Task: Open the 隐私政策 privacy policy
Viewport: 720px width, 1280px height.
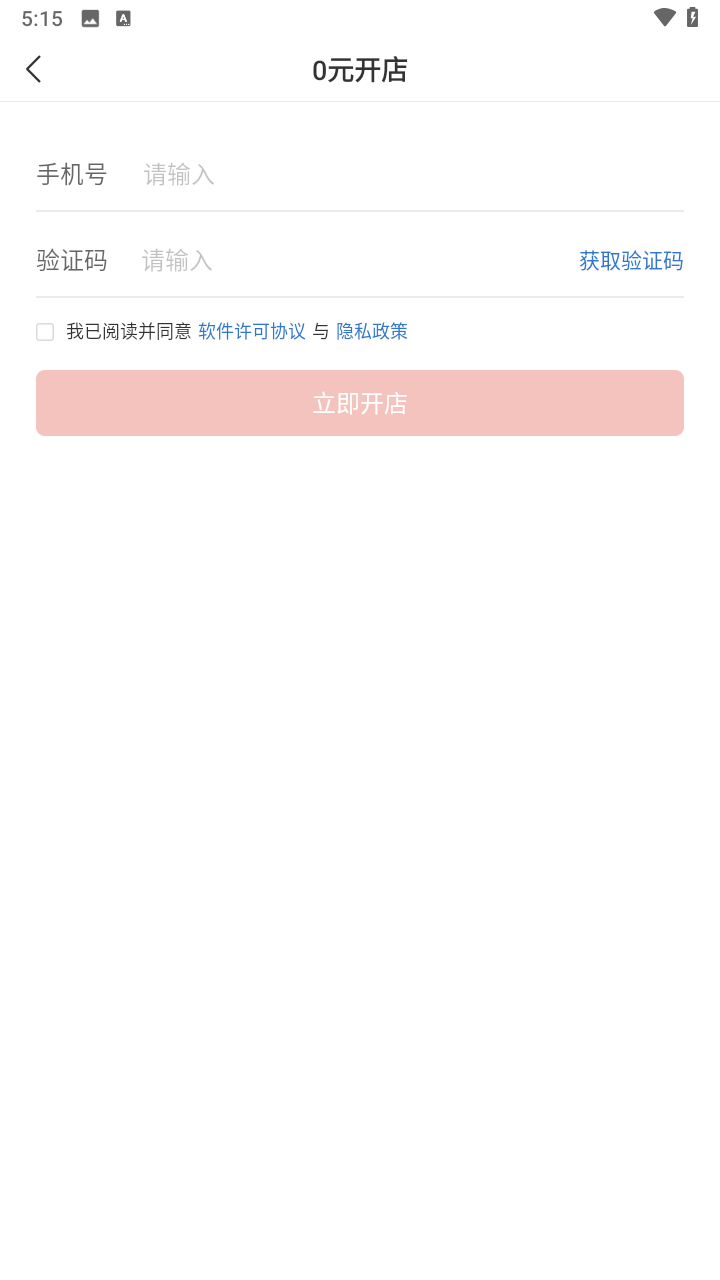Action: (x=374, y=331)
